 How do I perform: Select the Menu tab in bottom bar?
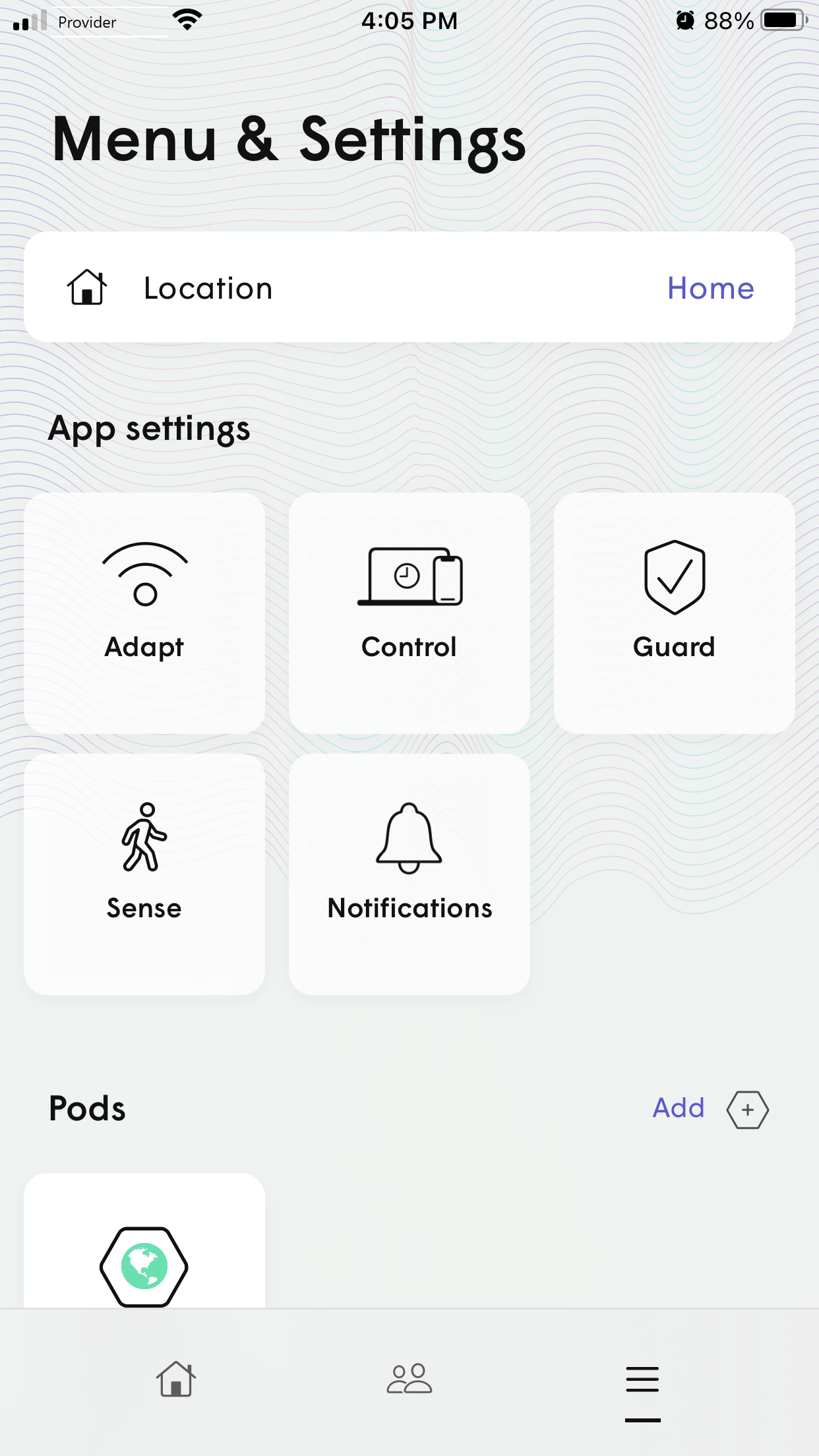point(642,1379)
